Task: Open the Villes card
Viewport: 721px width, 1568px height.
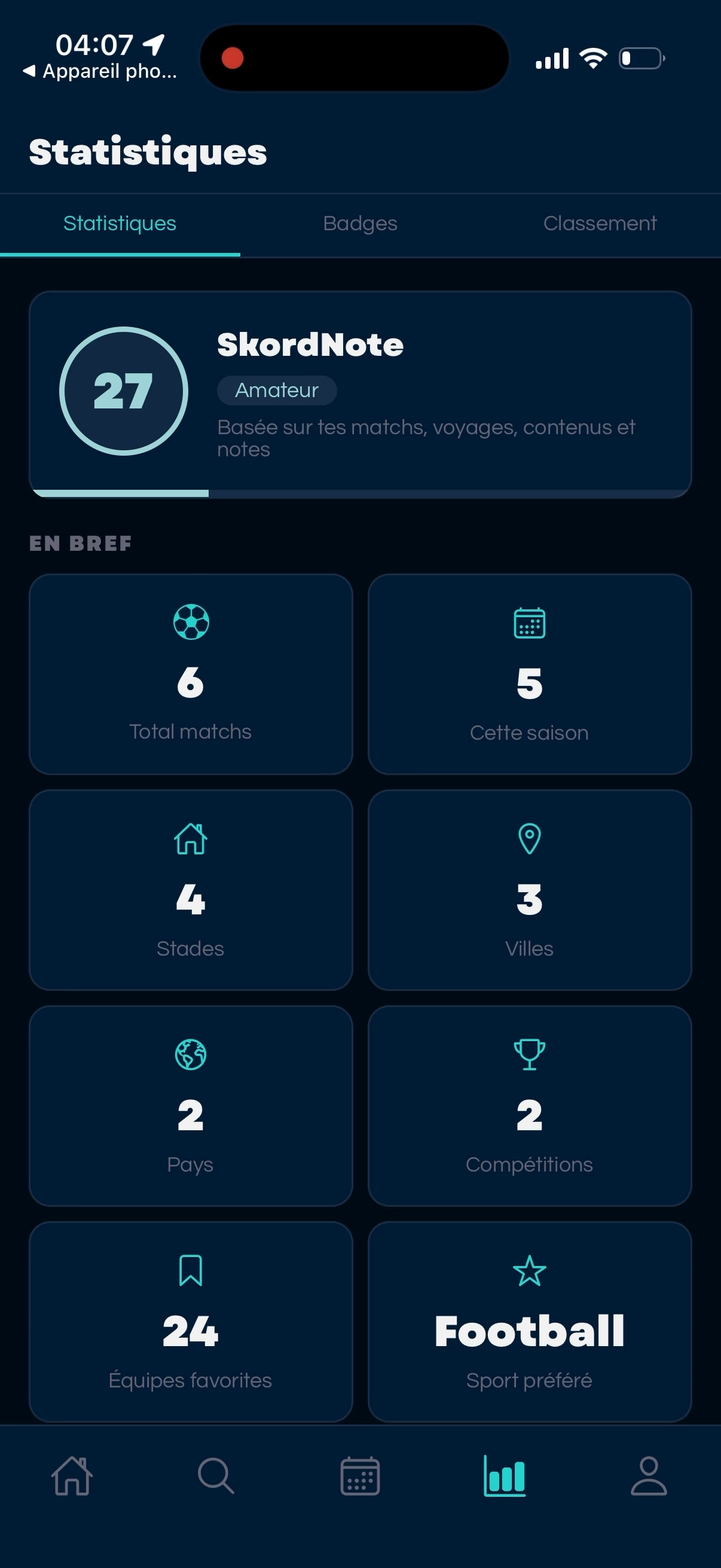Action: click(x=528, y=889)
